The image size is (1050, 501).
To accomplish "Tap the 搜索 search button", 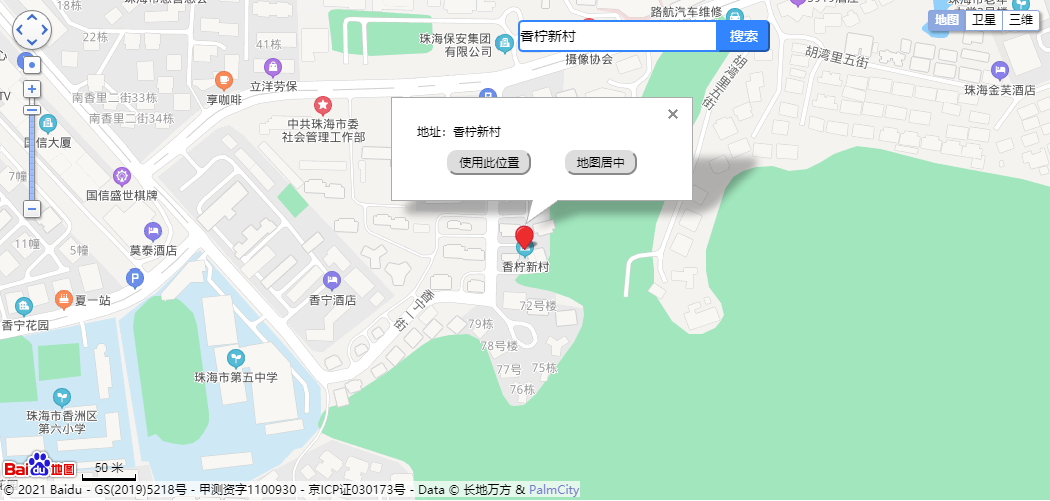I will [x=743, y=36].
